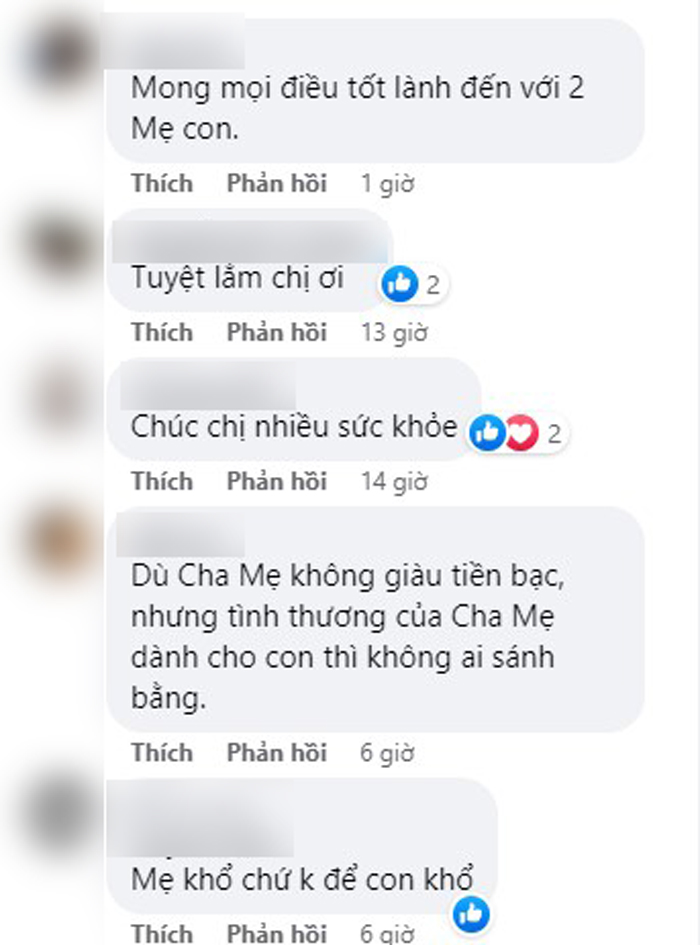Reply to the comment "Mong mọi điều tốt lành"
The height and width of the screenshot is (945, 700).
(276, 183)
